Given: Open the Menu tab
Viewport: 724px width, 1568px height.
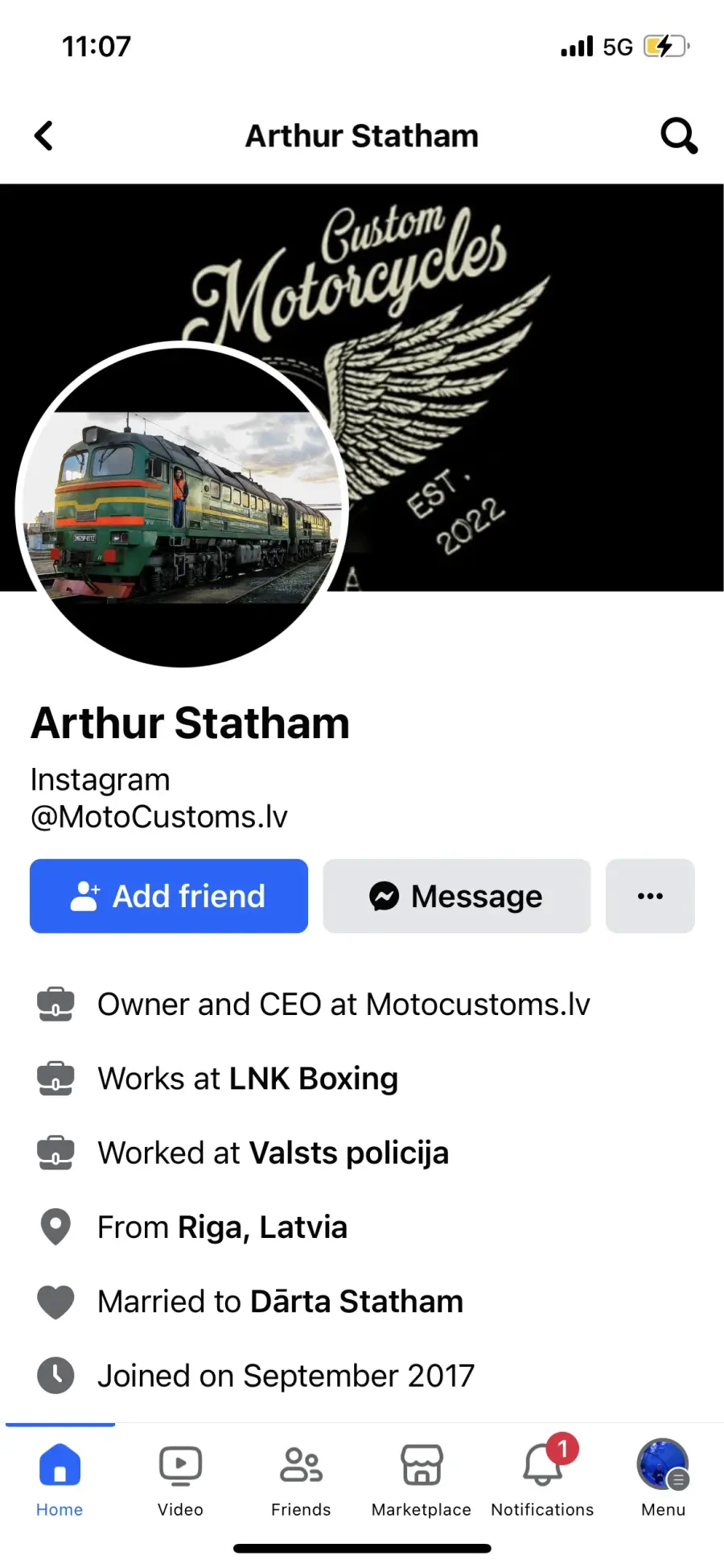Looking at the screenshot, I should pyautogui.click(x=663, y=1479).
